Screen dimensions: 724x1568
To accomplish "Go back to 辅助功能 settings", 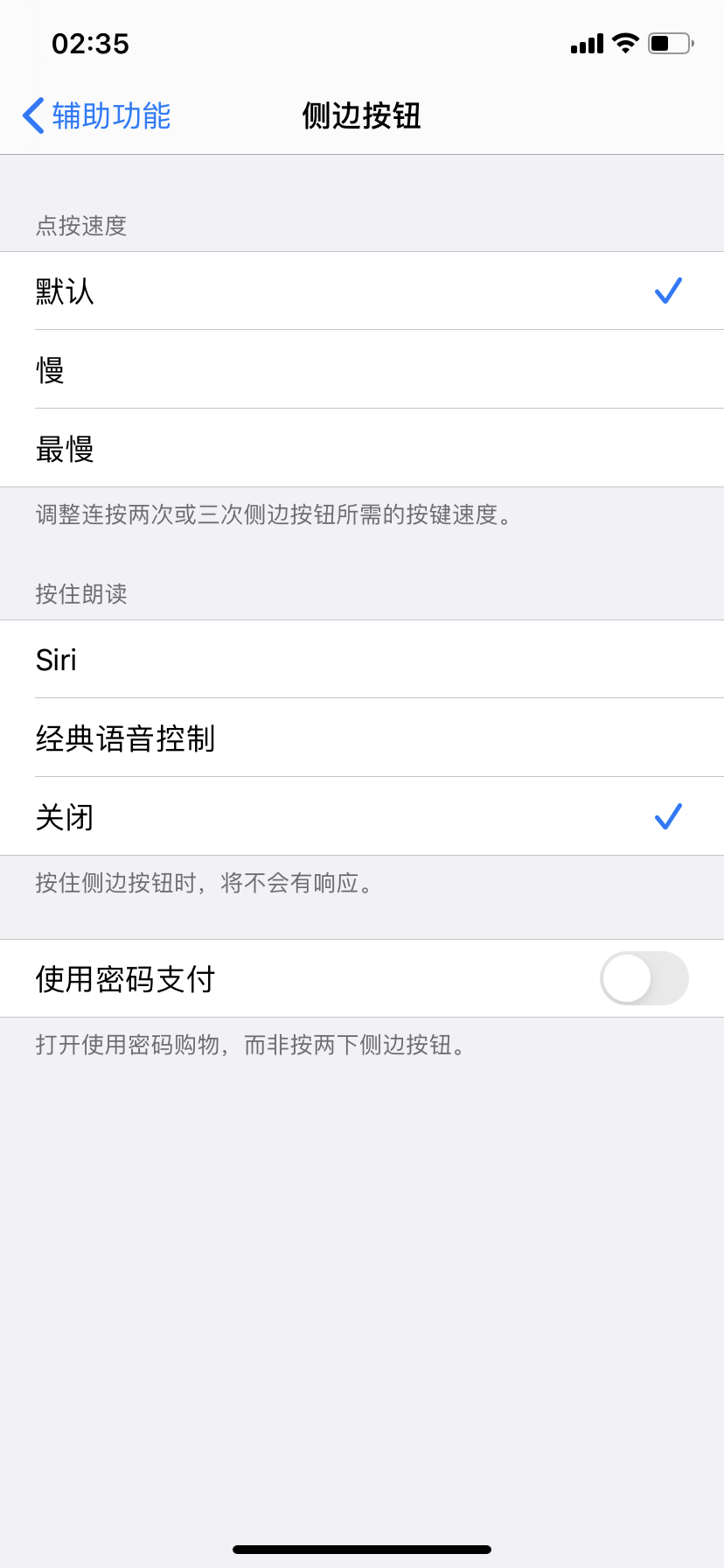I will [x=96, y=115].
